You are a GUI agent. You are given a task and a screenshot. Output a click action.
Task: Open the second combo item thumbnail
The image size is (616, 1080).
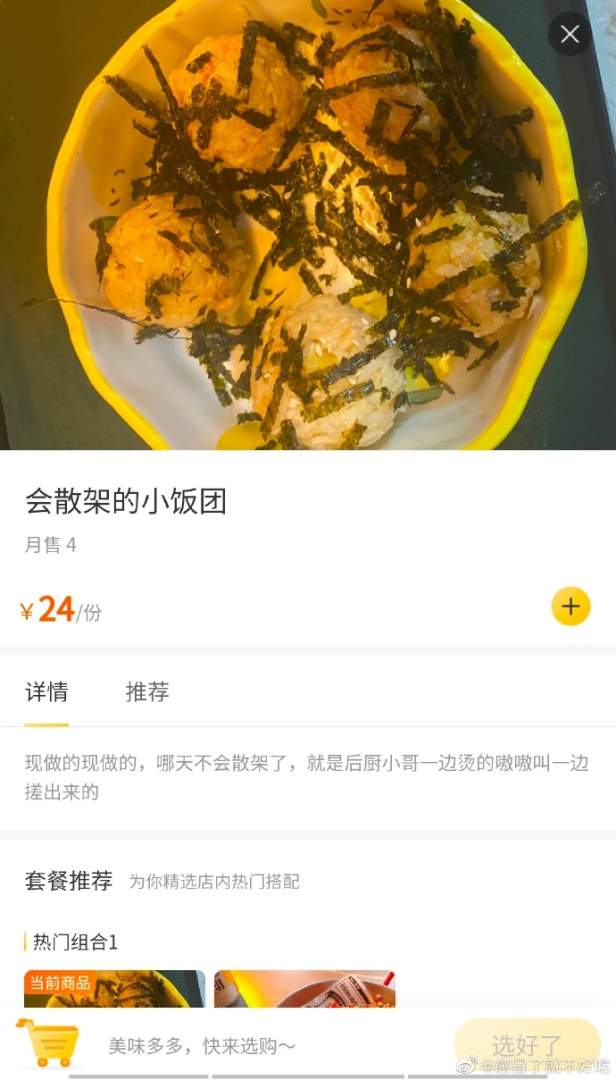(x=304, y=989)
